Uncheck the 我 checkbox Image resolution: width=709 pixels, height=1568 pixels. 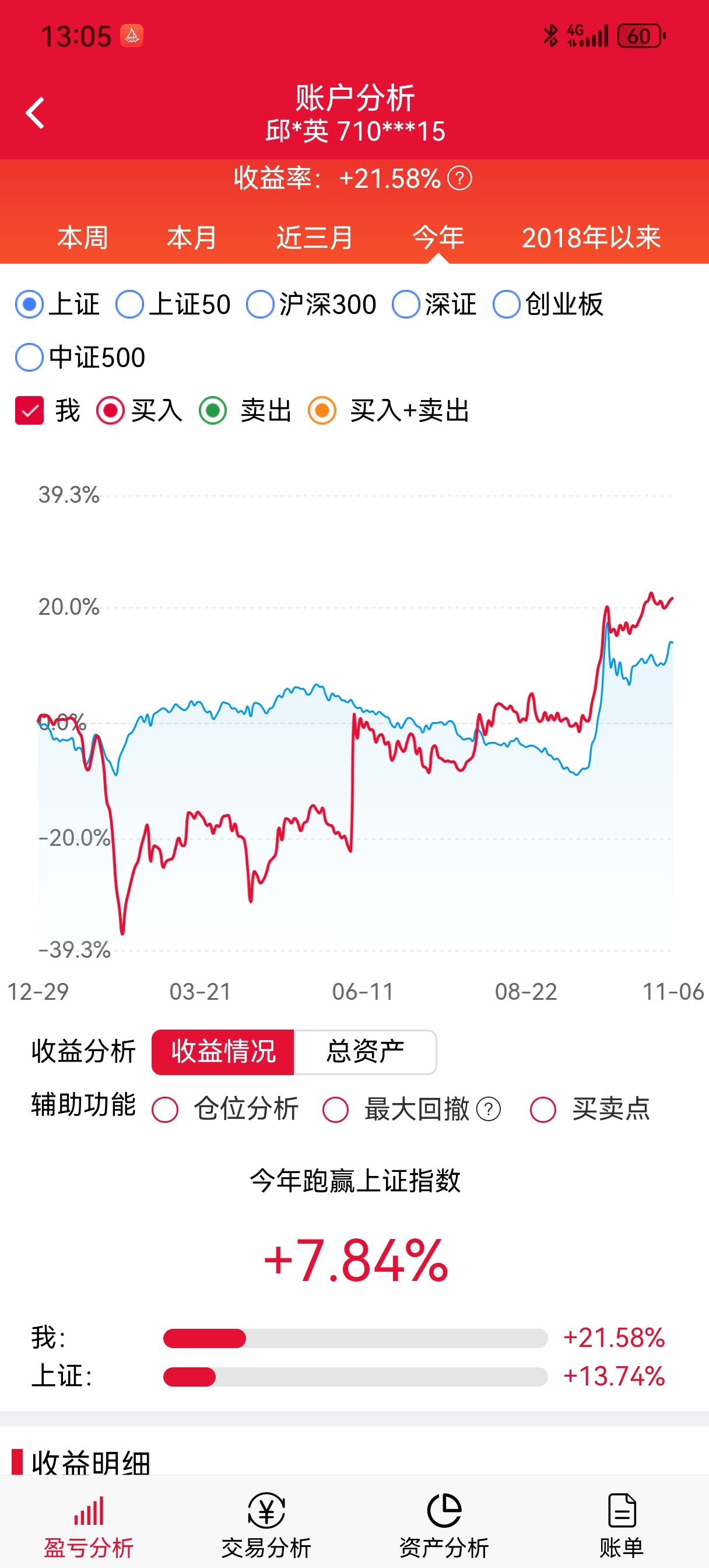(29, 411)
